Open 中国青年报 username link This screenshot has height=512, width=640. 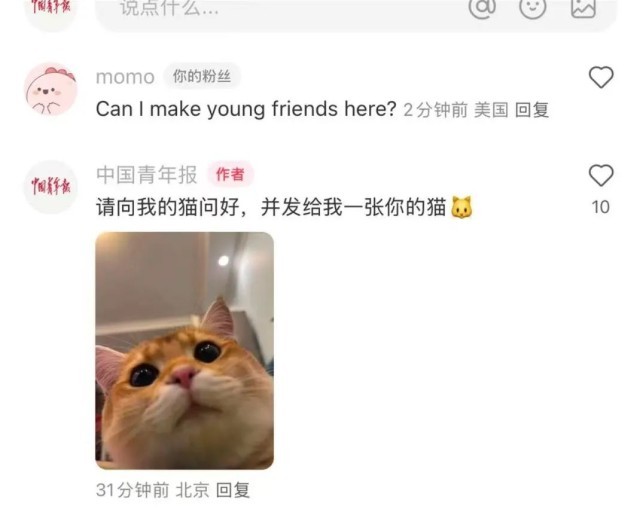(147, 175)
